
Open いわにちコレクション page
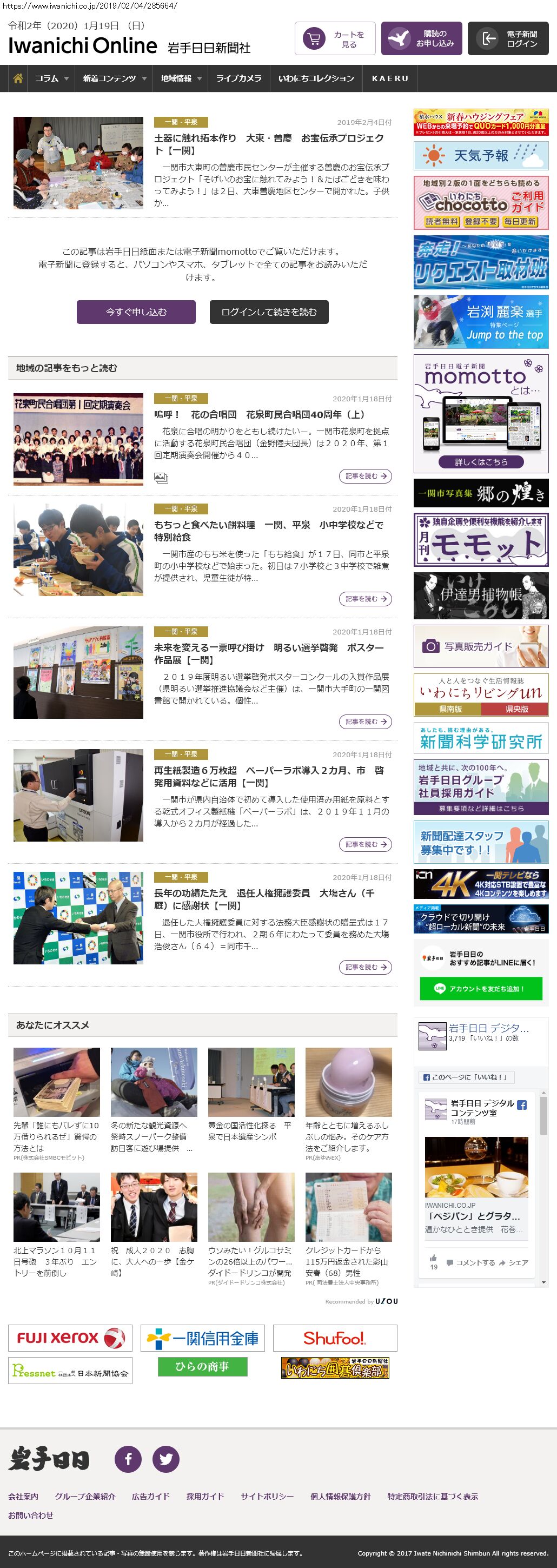pyautogui.click(x=316, y=78)
